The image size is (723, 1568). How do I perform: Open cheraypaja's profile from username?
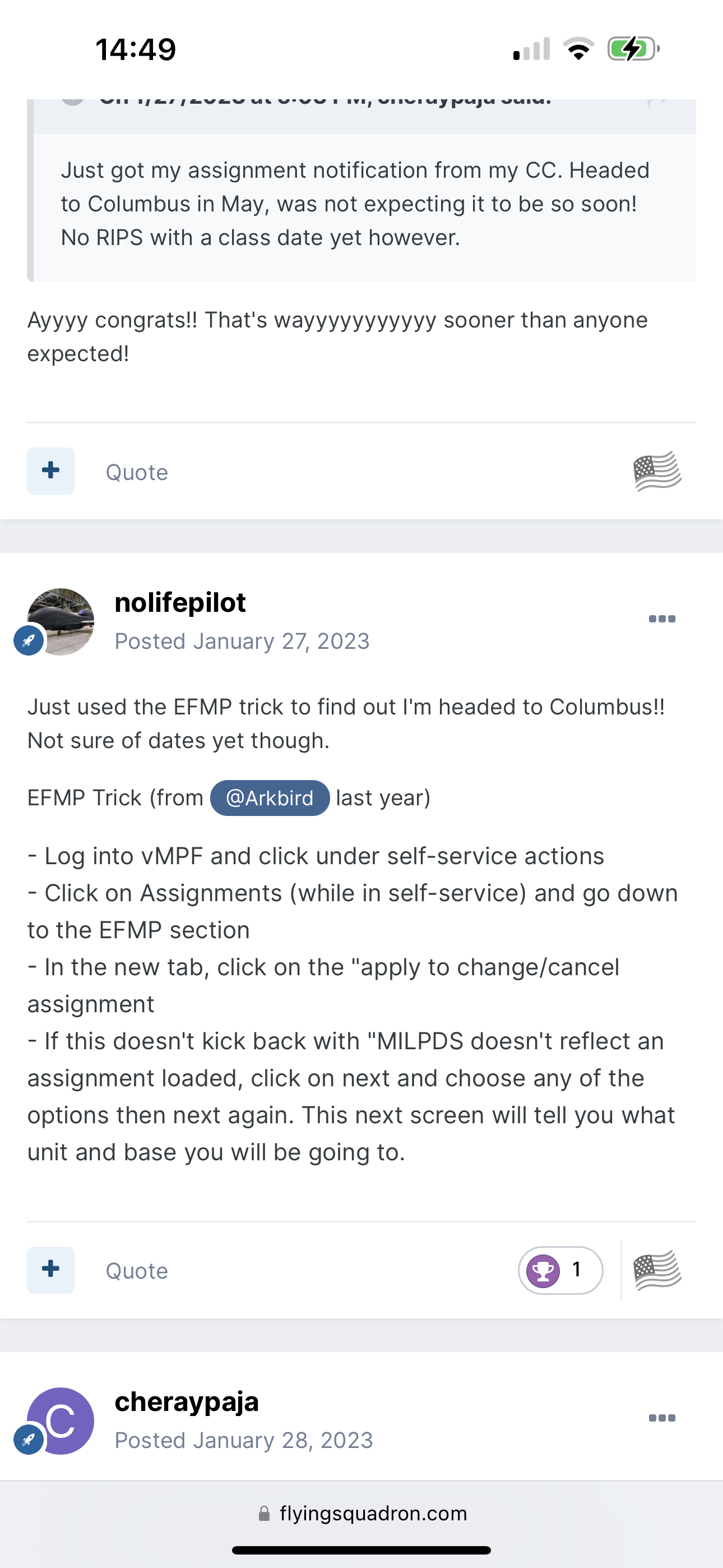tap(186, 1402)
